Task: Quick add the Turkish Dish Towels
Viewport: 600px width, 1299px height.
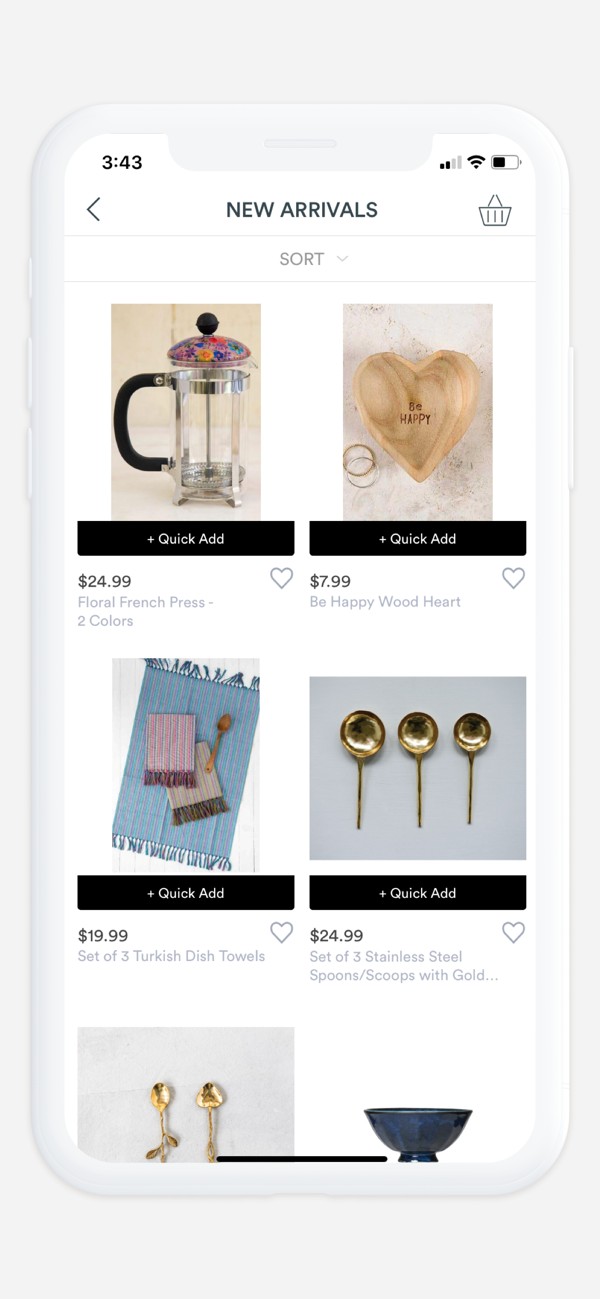Action: point(186,893)
